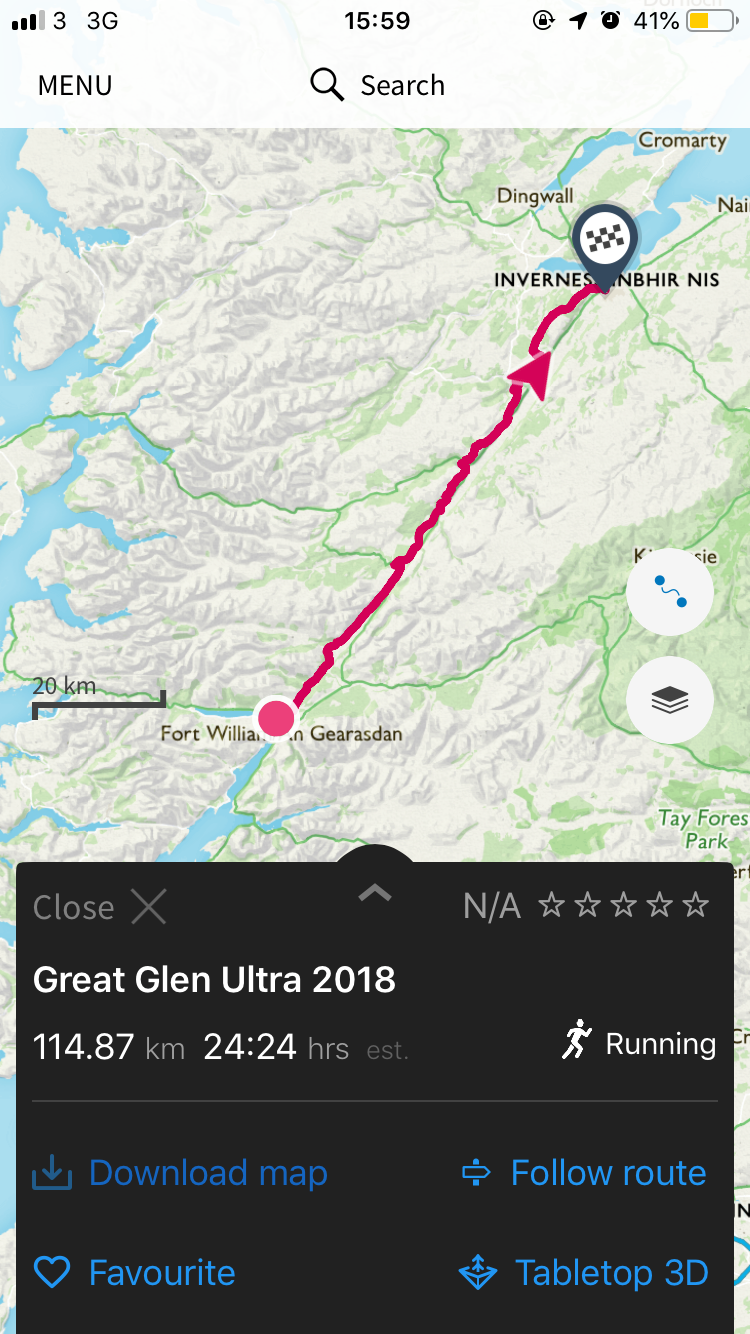
Task: Open the map layers selector
Action: click(669, 700)
